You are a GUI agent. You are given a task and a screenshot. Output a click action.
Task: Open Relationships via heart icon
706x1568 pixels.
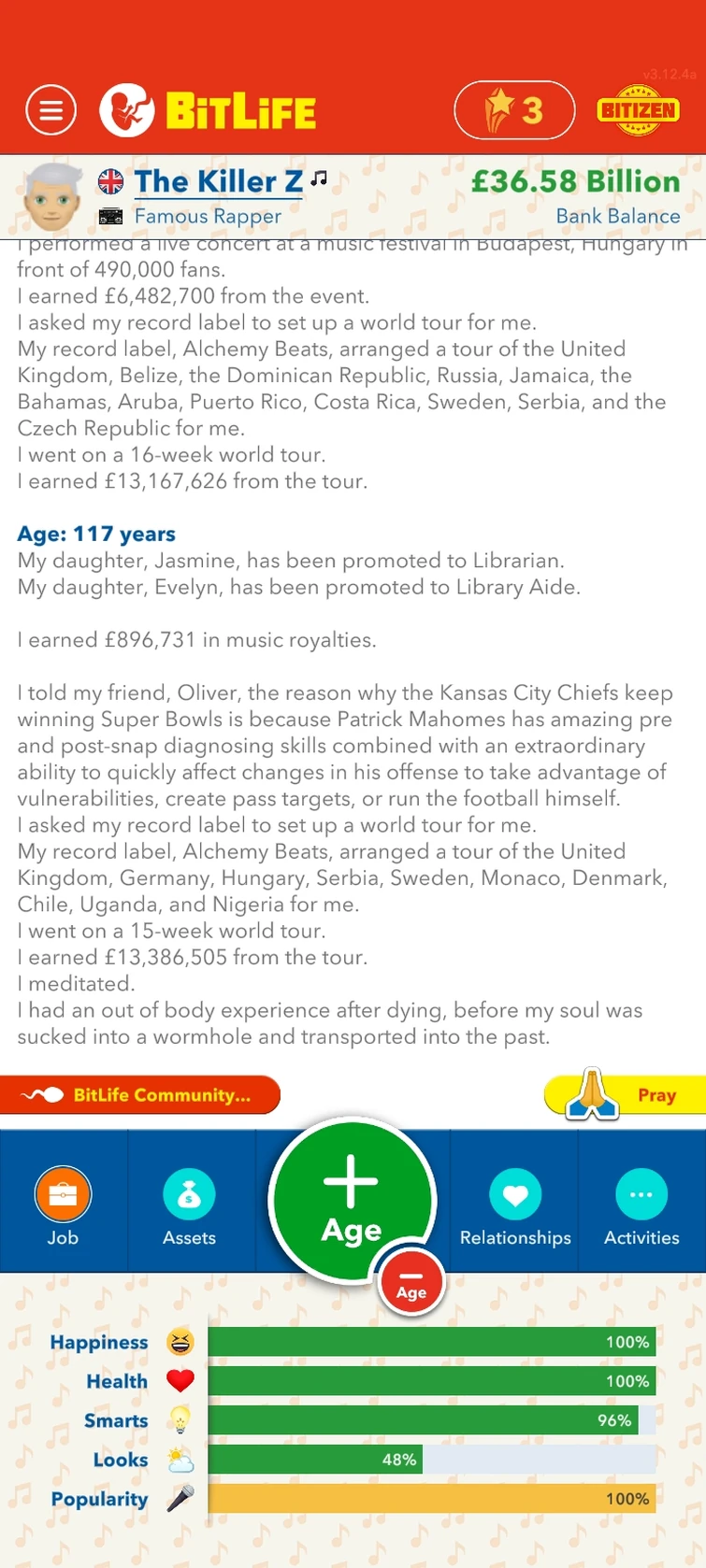[x=515, y=1194]
